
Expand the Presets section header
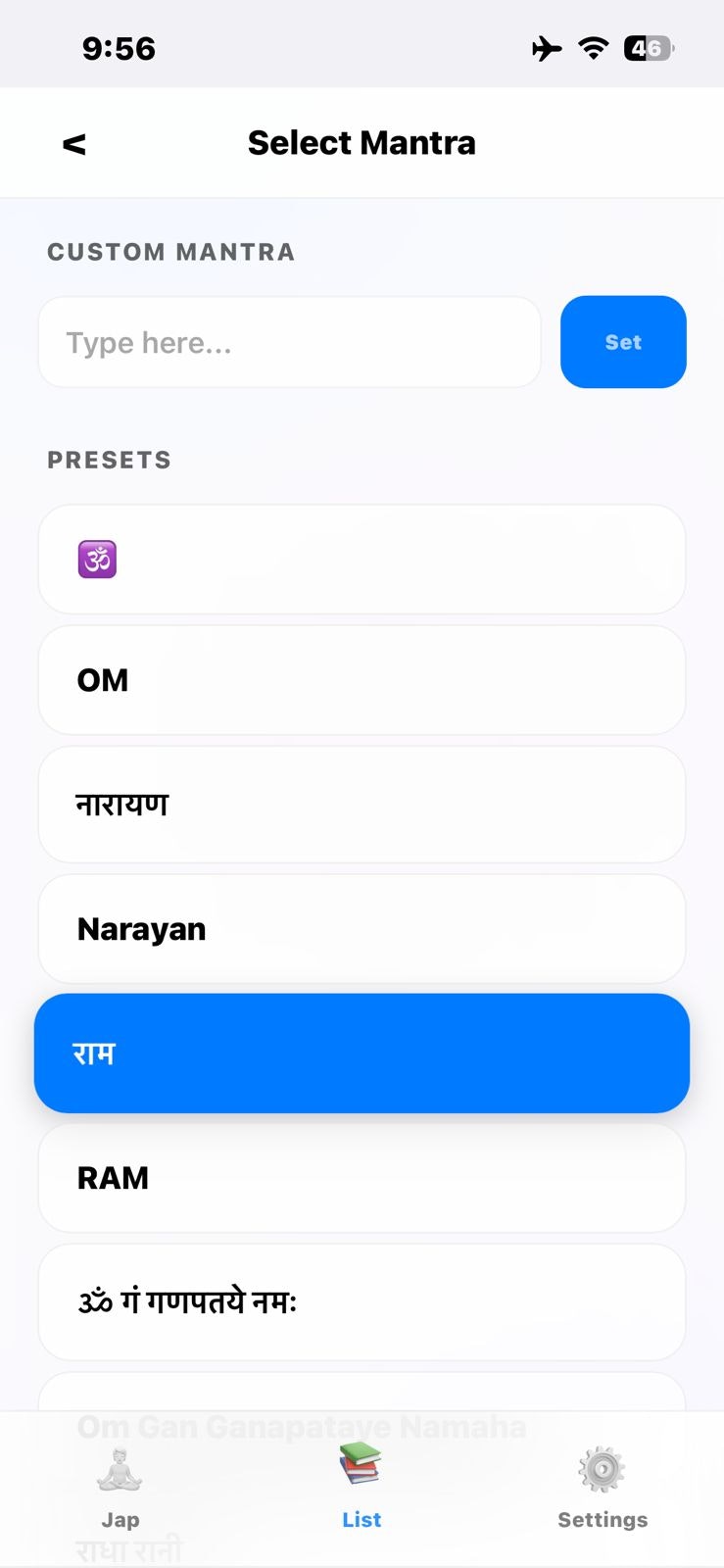(109, 459)
